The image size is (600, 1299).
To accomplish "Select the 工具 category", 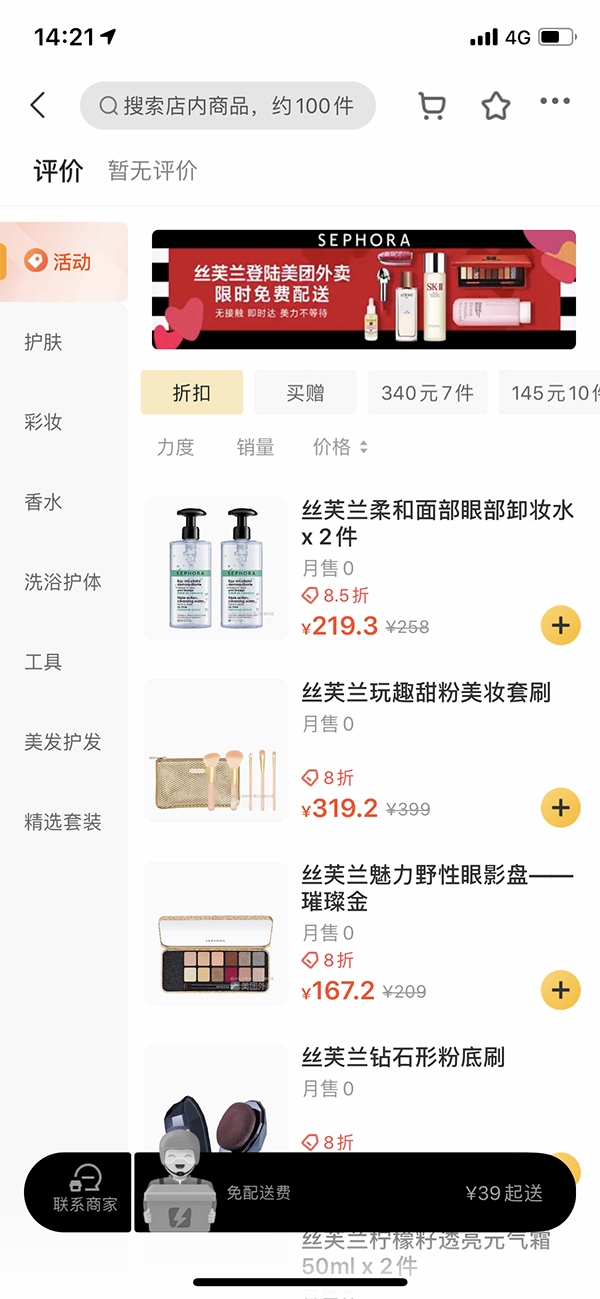I will coord(43,662).
